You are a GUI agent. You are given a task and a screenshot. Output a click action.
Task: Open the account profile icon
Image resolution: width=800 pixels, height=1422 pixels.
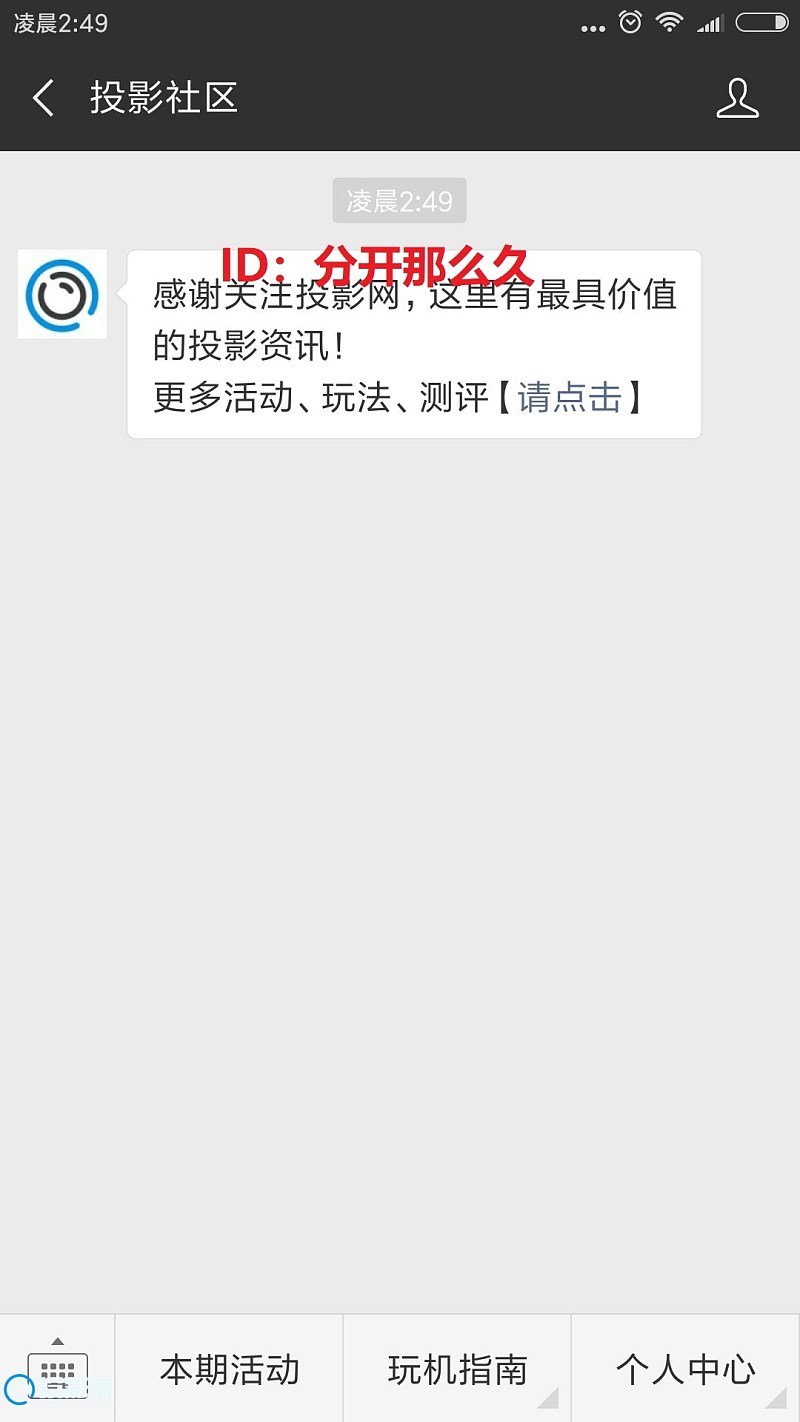click(x=738, y=98)
